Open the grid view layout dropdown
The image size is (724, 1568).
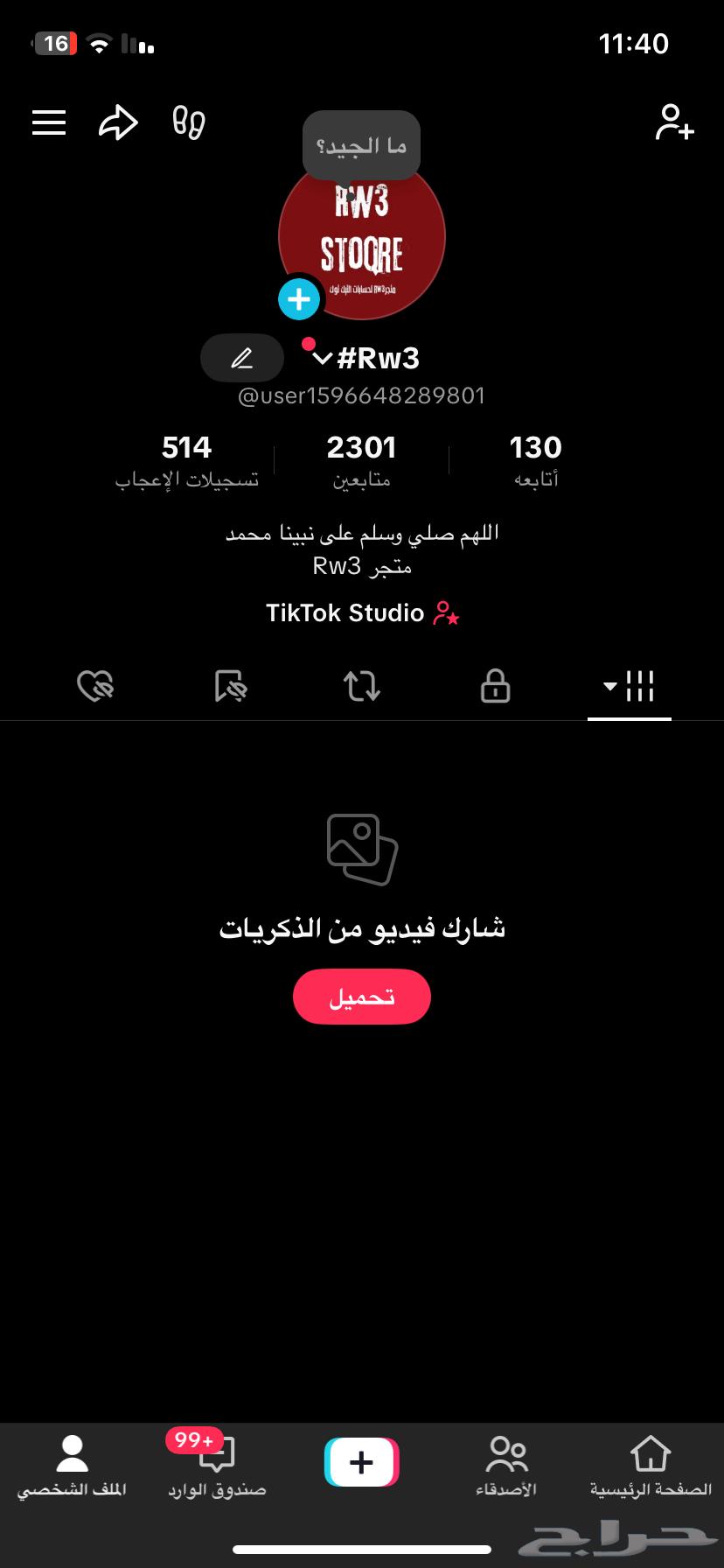[629, 687]
